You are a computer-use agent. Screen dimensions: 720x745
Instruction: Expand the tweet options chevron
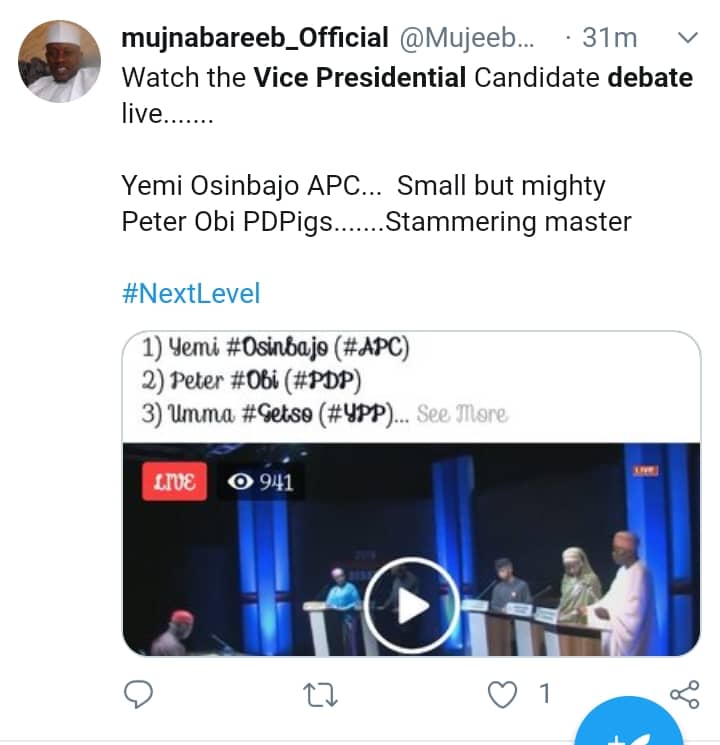click(688, 39)
